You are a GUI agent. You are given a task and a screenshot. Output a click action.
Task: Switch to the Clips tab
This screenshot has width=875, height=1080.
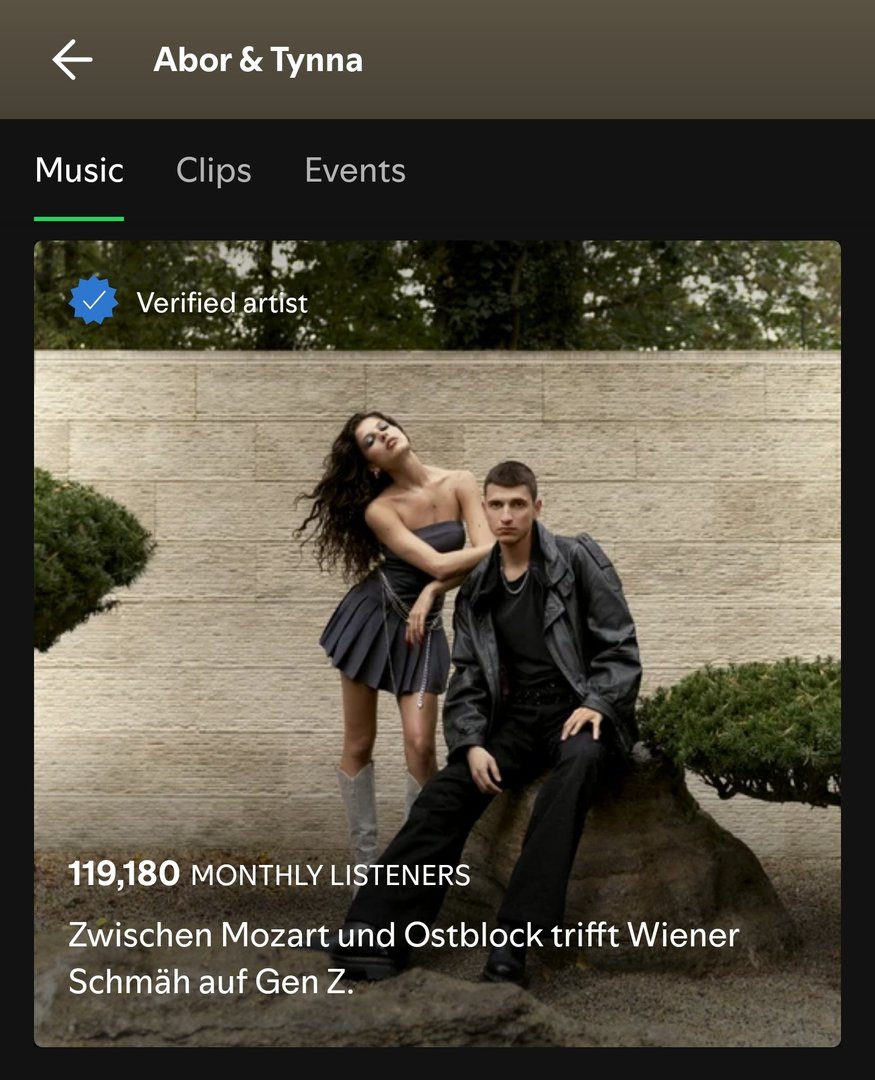coord(214,171)
